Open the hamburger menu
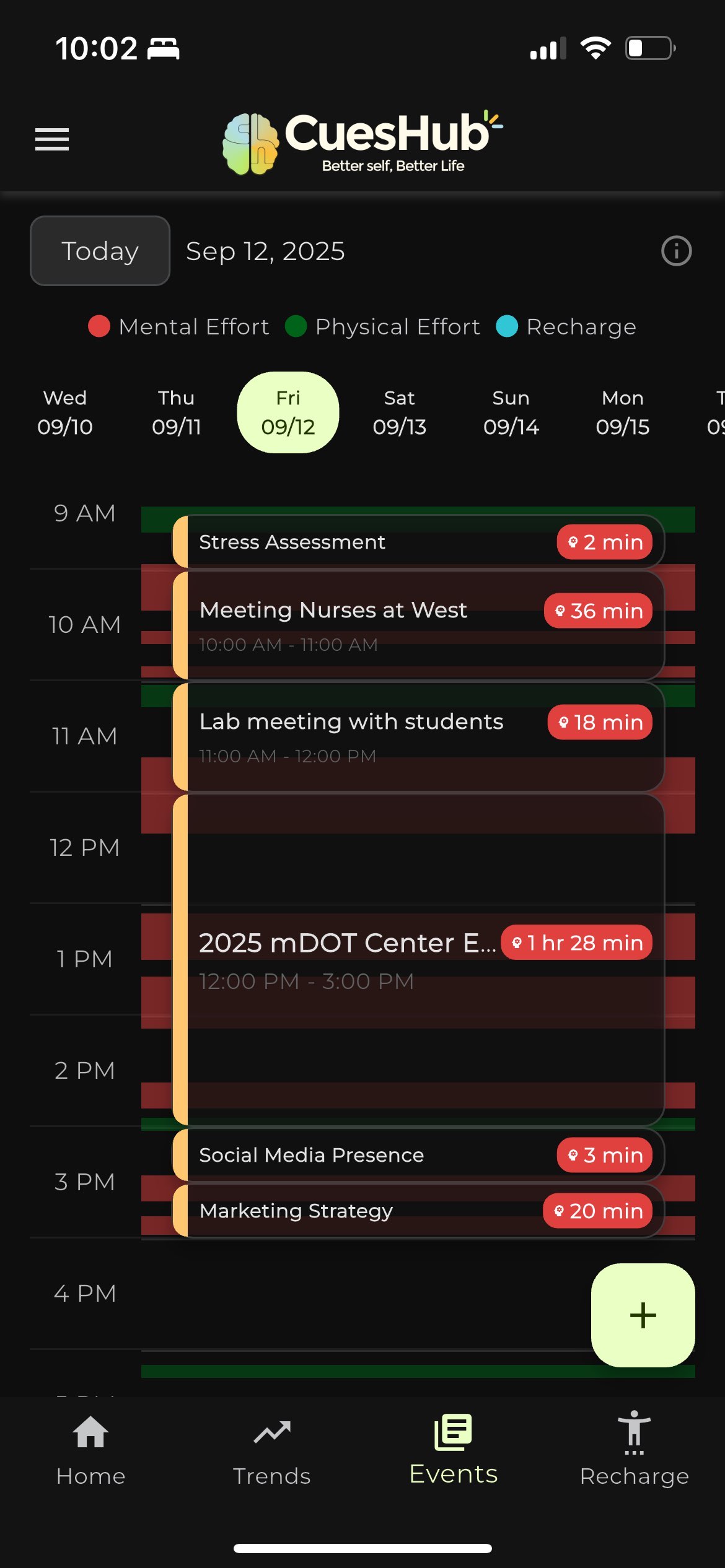This screenshot has height=1568, width=725. [x=52, y=139]
